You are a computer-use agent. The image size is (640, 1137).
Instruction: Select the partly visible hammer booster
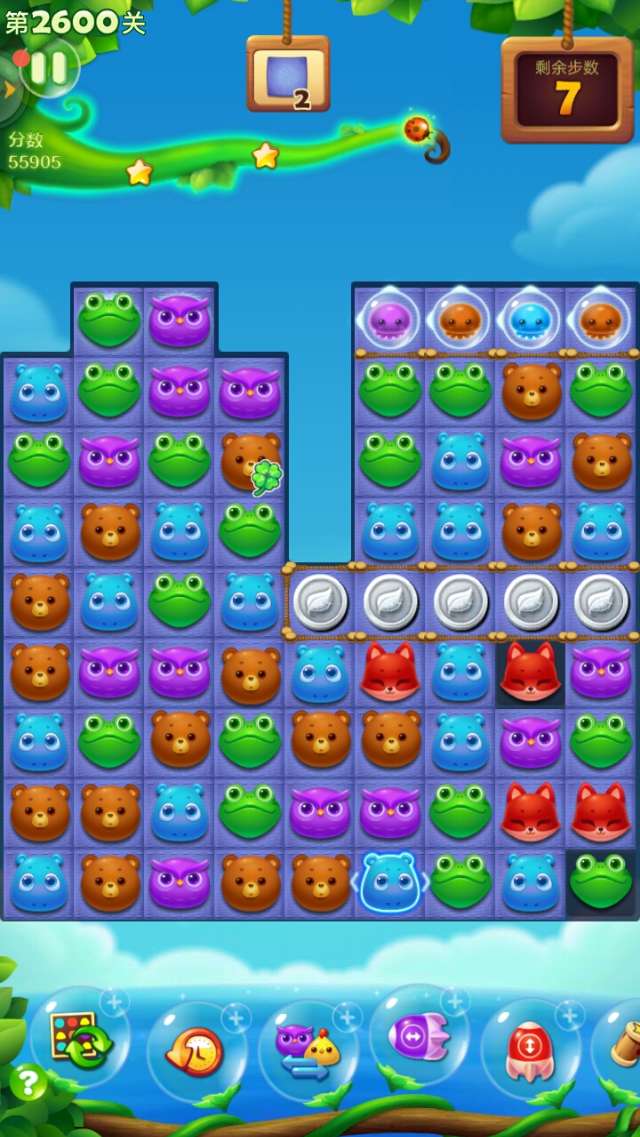(622, 1045)
